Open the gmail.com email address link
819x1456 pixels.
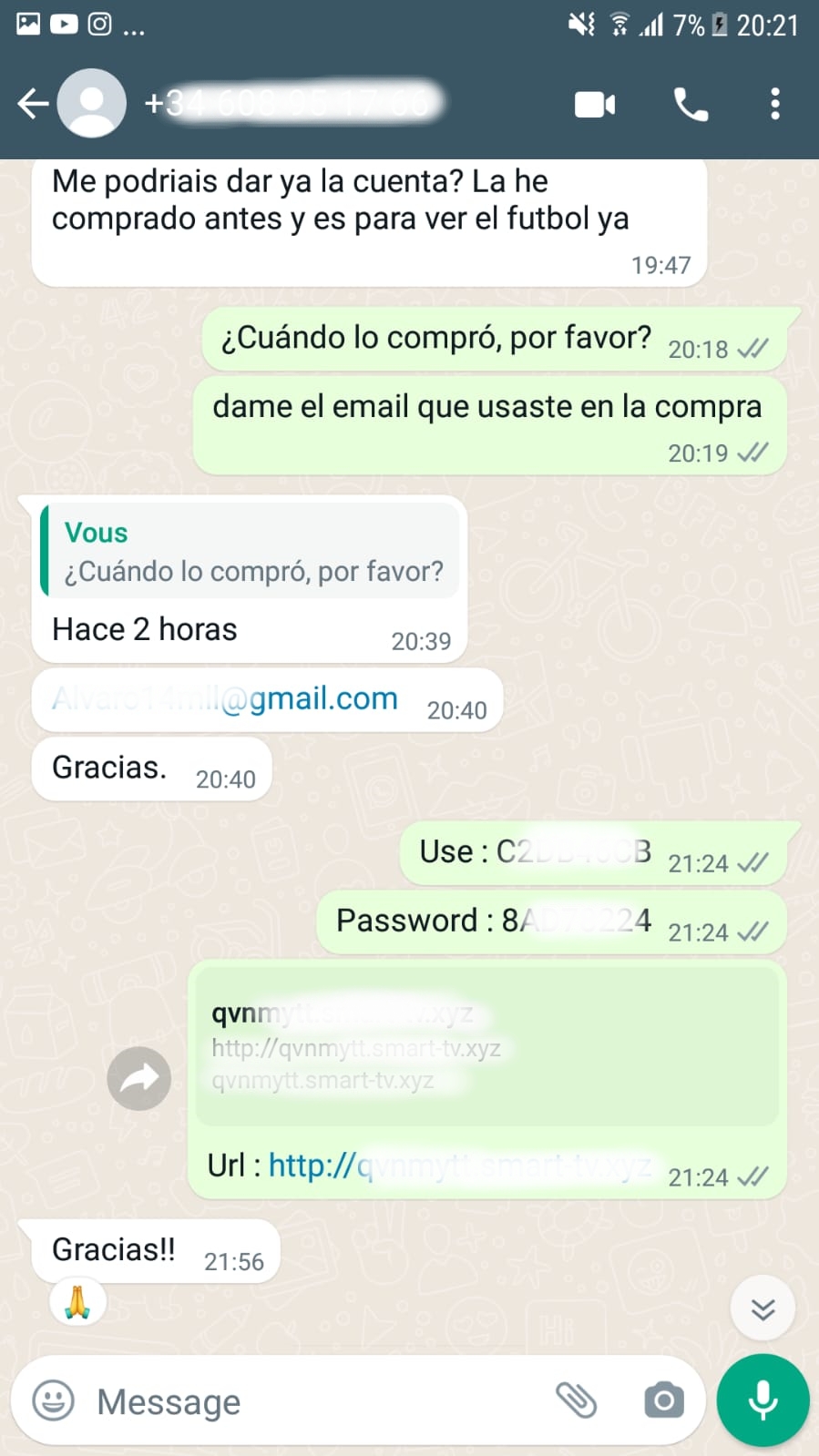click(x=225, y=699)
